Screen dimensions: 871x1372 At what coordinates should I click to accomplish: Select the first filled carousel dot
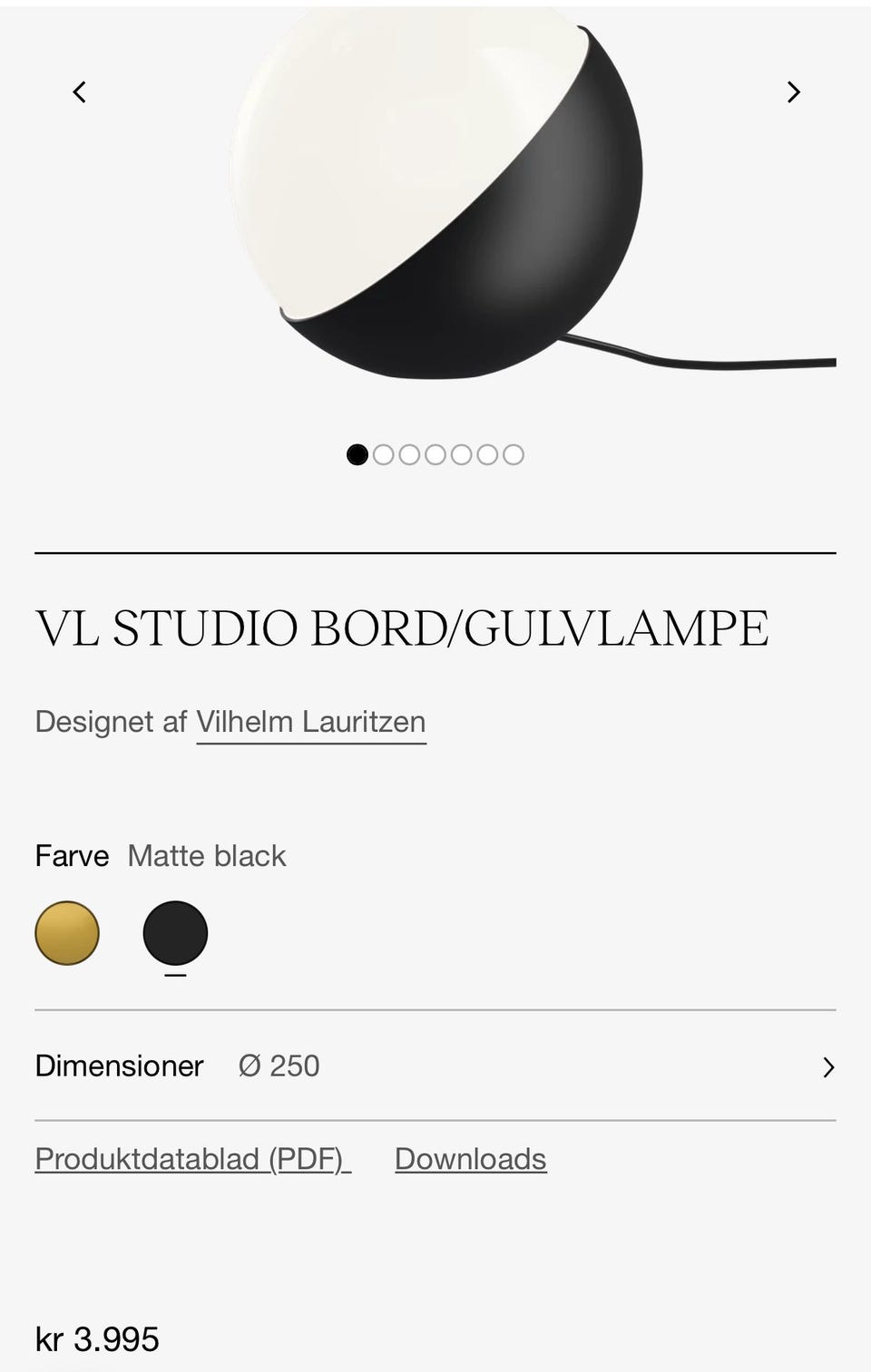[x=357, y=454]
